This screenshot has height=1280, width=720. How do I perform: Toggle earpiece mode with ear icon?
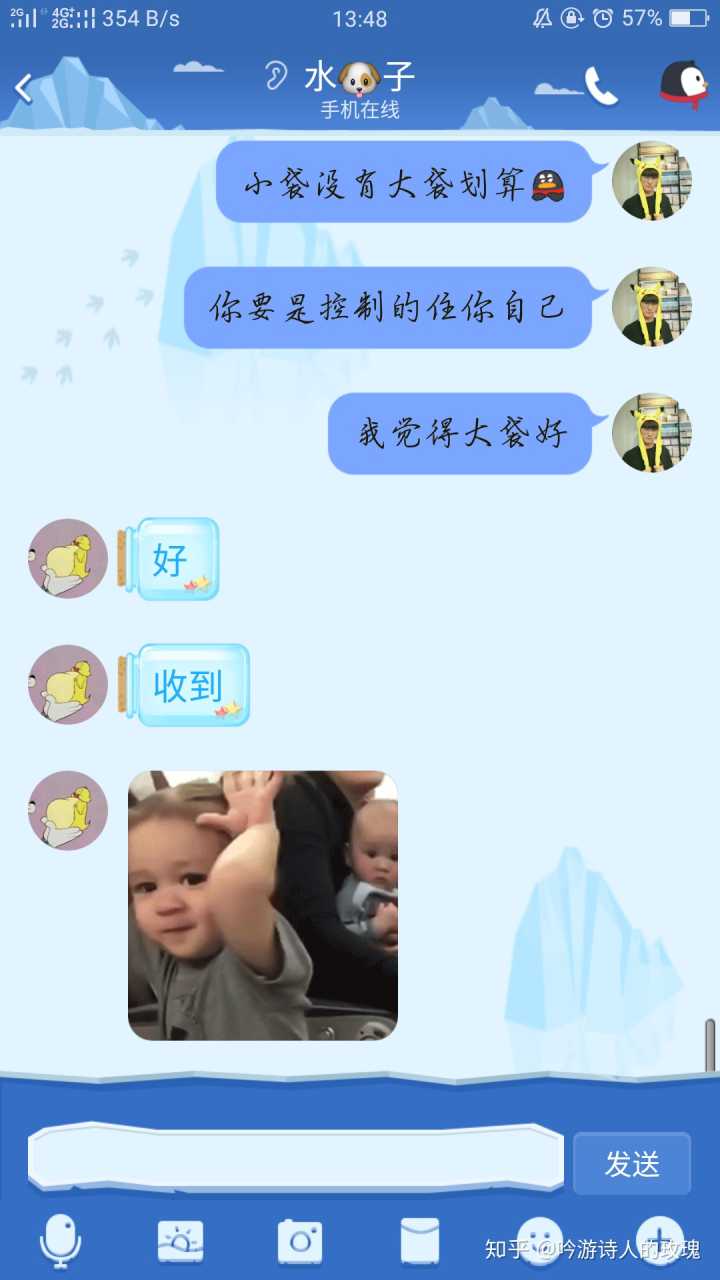point(276,75)
